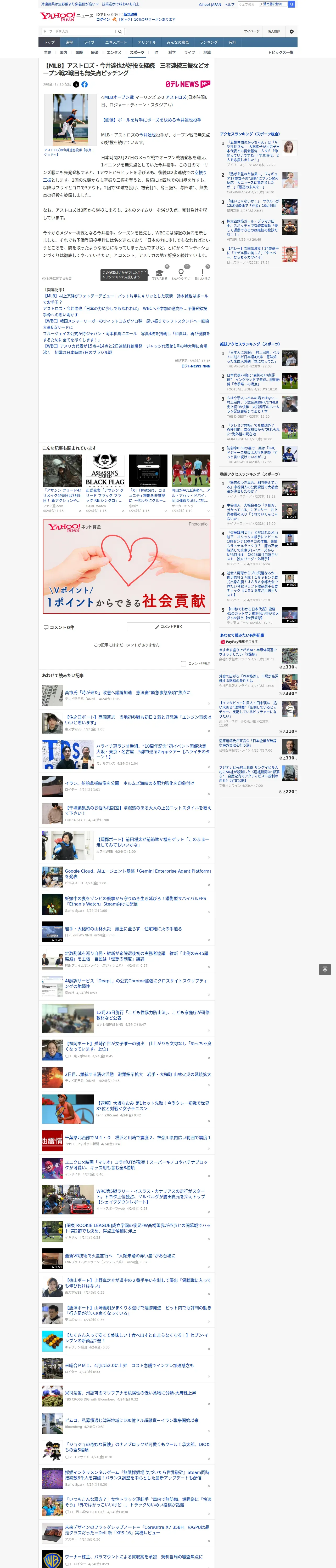Share the article on X

point(76,85)
